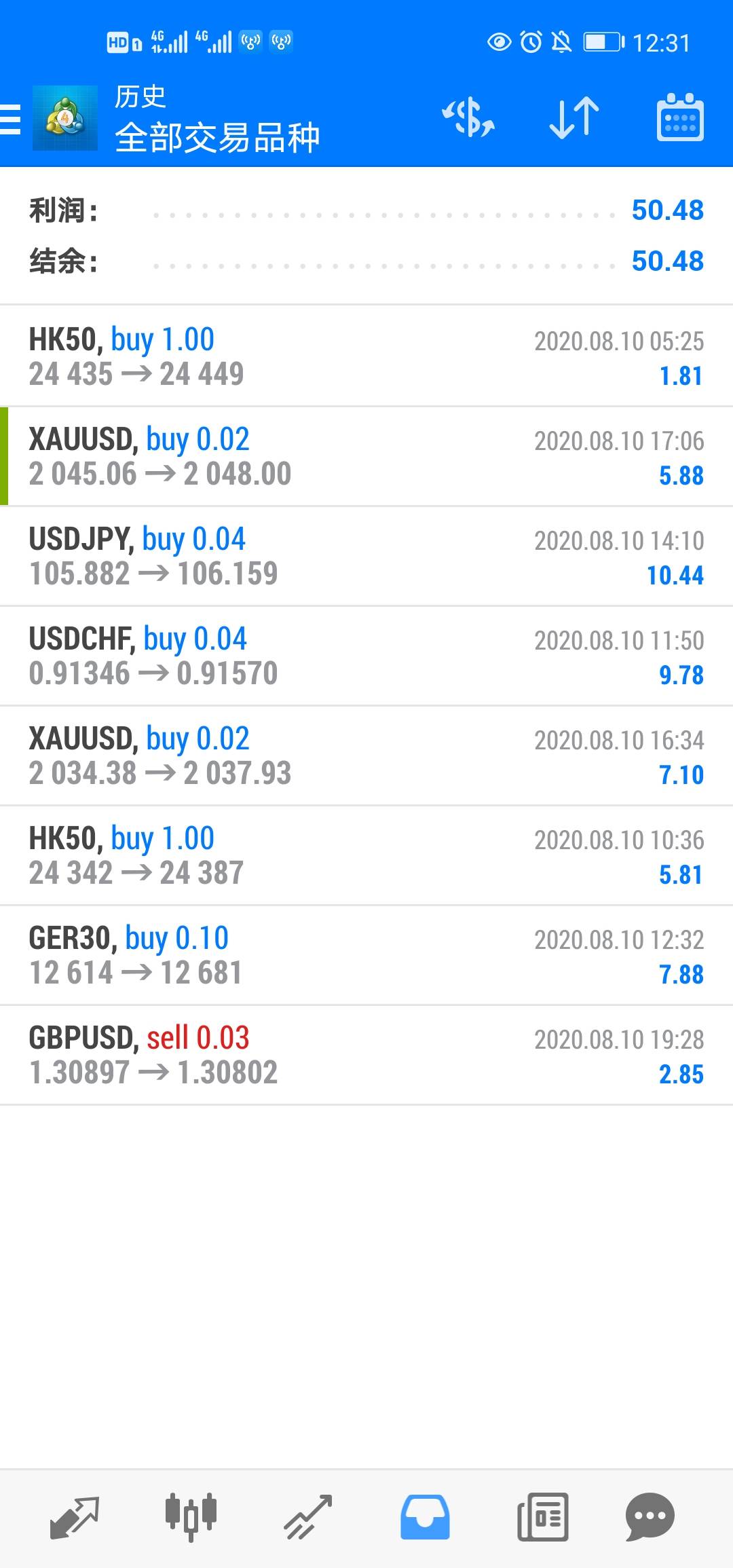Screen dimensions: 733x1568
Task: Open the sort order arrows
Action: click(574, 118)
